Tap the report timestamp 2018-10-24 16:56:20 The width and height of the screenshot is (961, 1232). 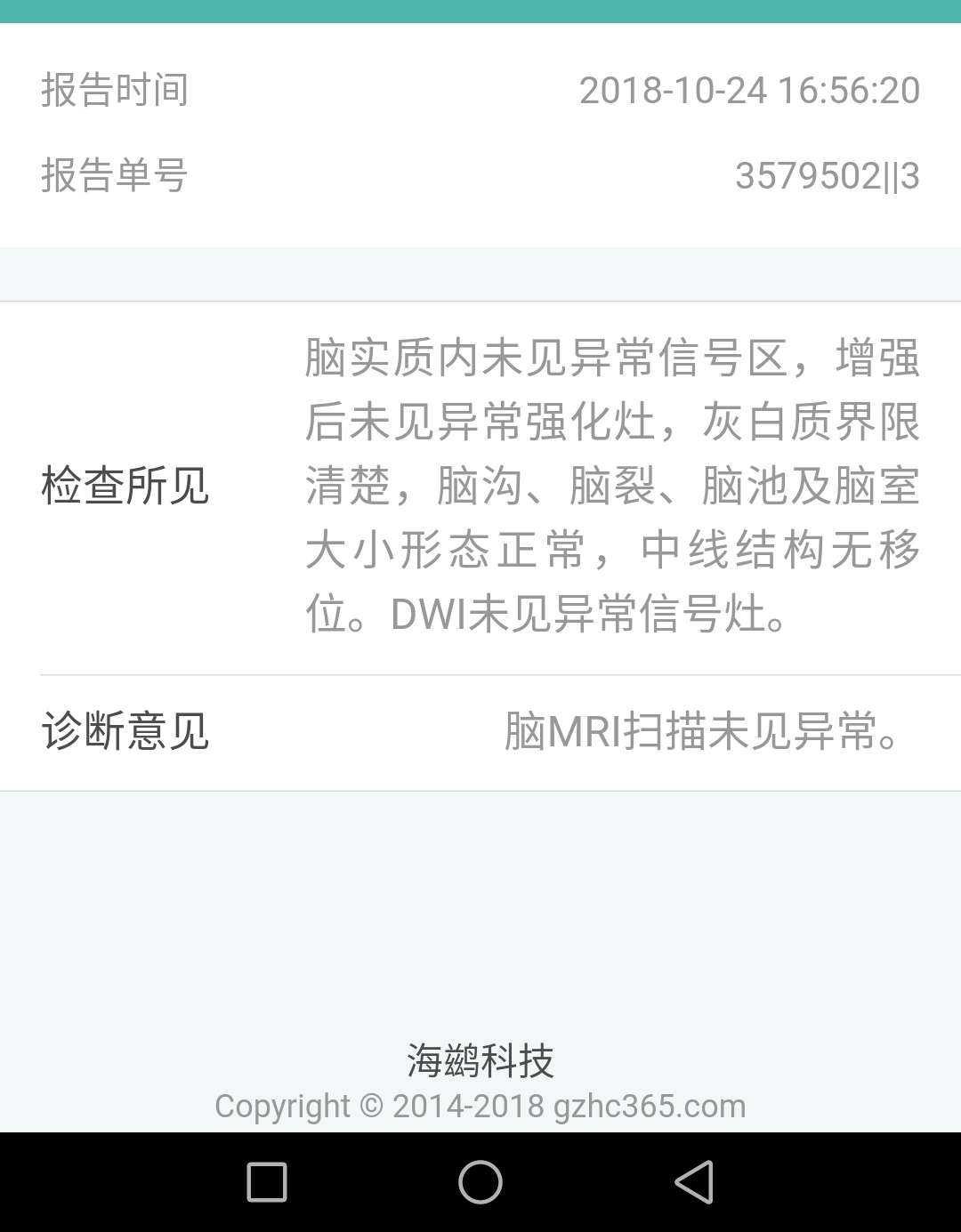click(x=748, y=88)
